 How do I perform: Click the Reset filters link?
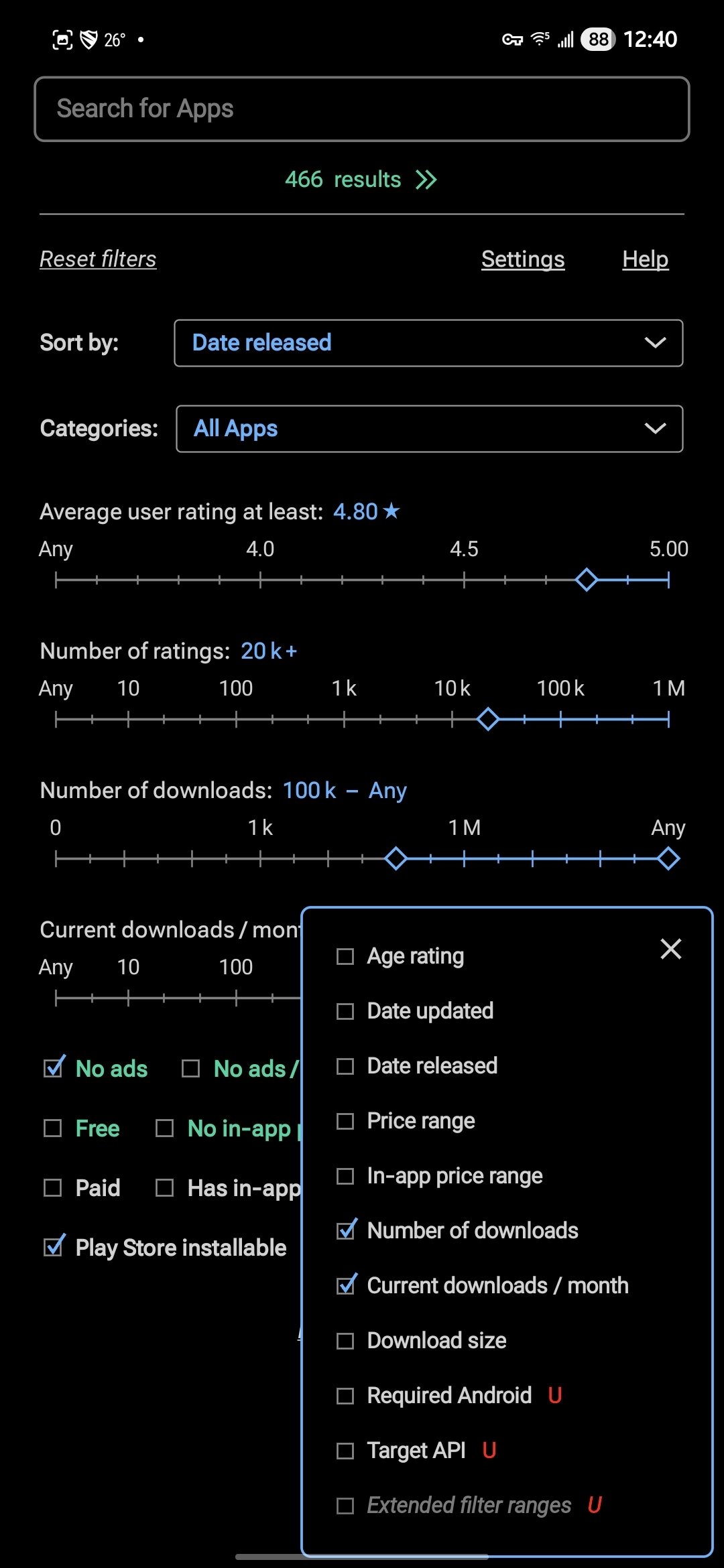pyautogui.click(x=98, y=259)
